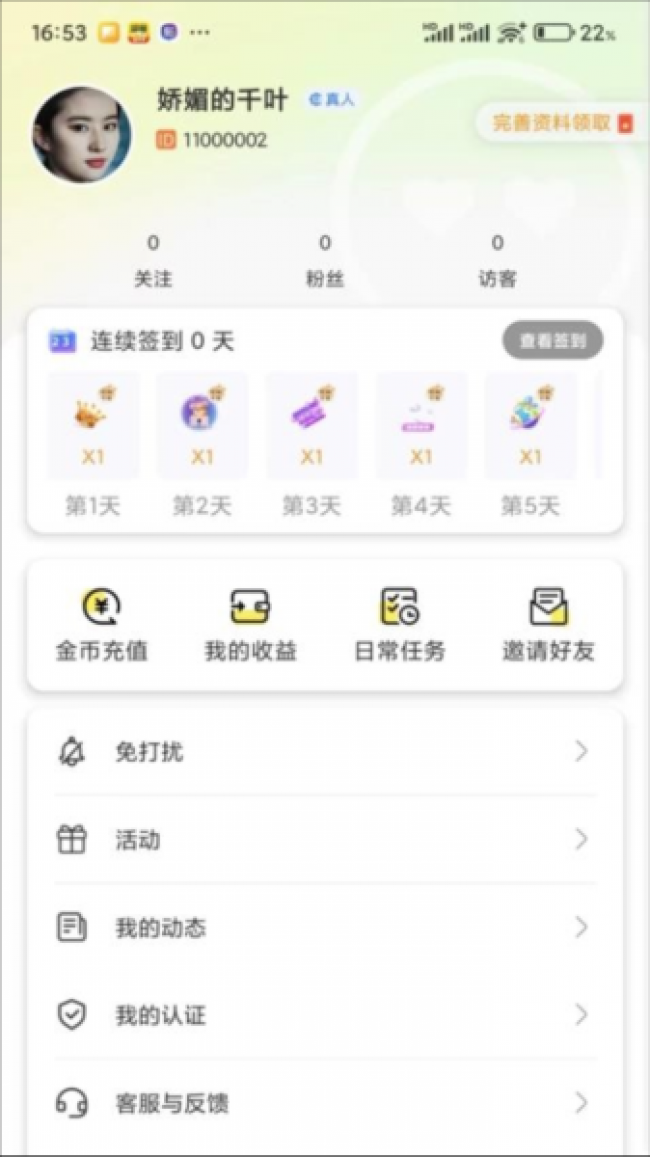This screenshot has width=650, height=1157.
Task: Select the 第5天 sign-in reward
Action: (x=530, y=445)
